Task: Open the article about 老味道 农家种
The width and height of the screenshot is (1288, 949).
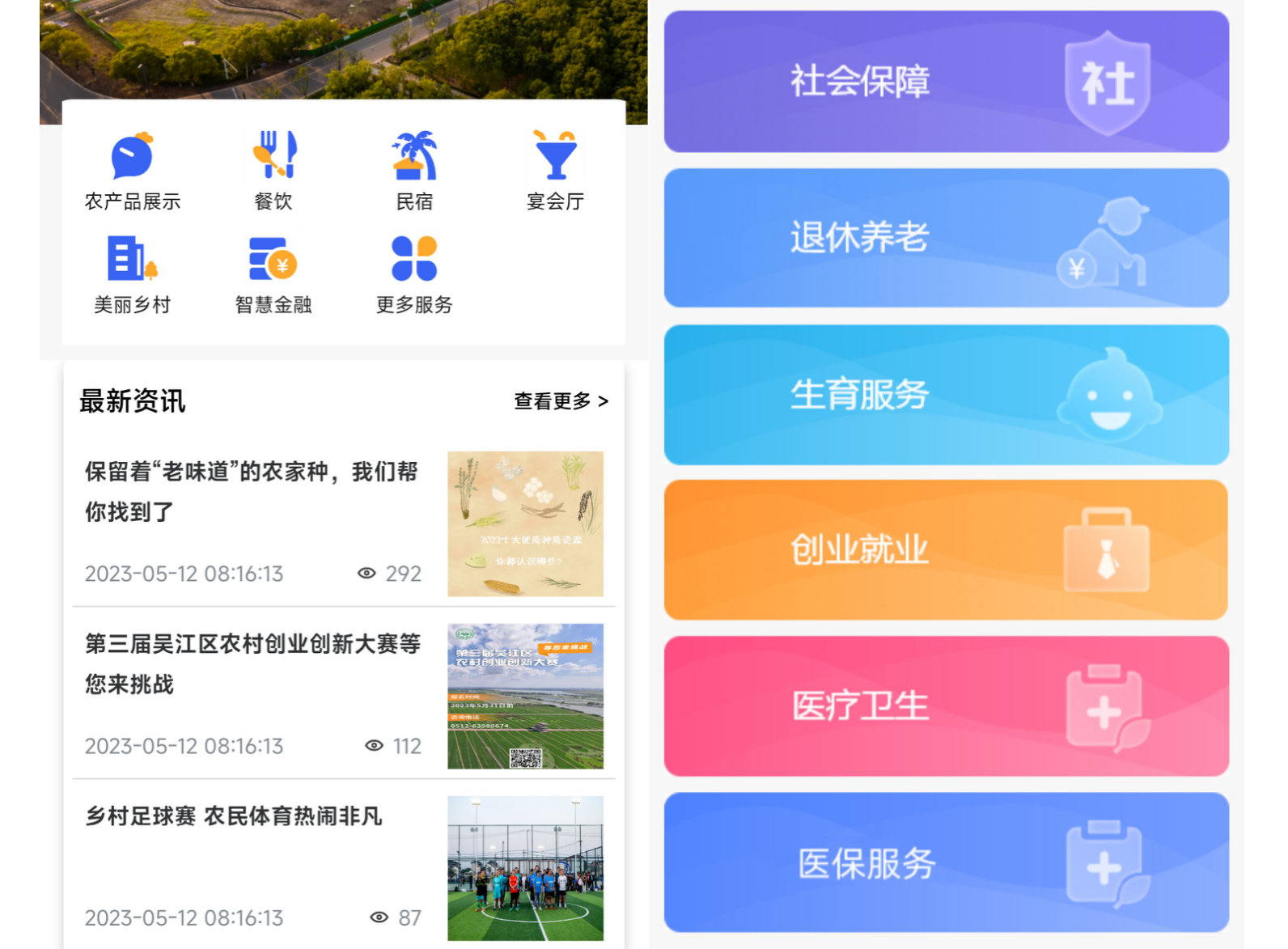Action: 251,491
